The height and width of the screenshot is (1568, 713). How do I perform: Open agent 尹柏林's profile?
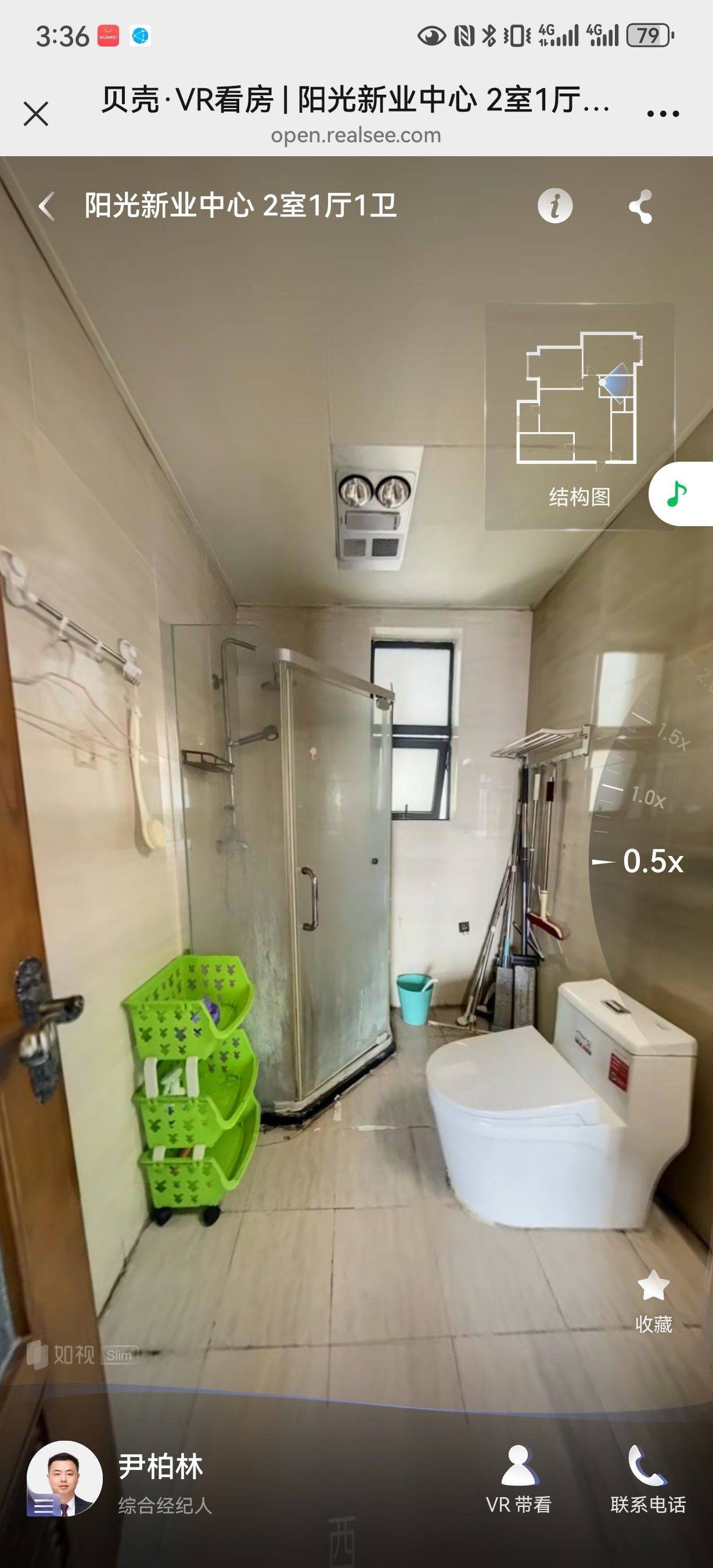[x=64, y=1479]
